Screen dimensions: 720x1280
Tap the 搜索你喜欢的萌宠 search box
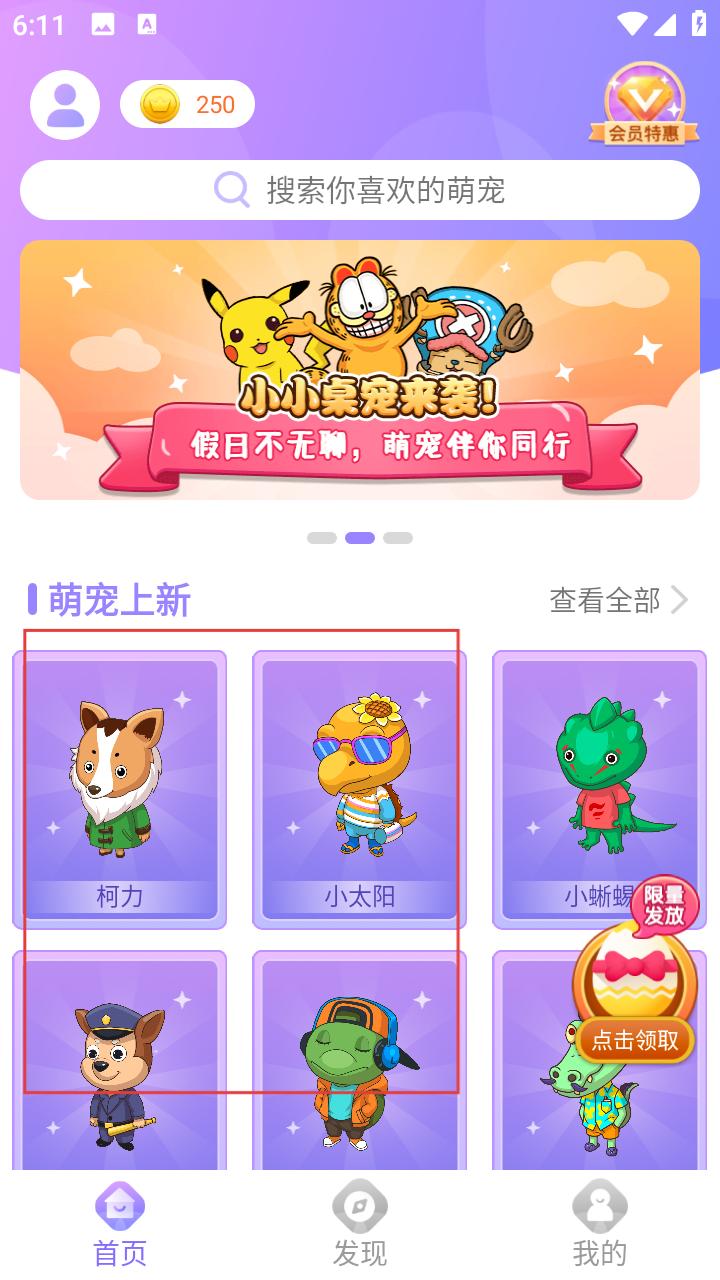(x=360, y=190)
